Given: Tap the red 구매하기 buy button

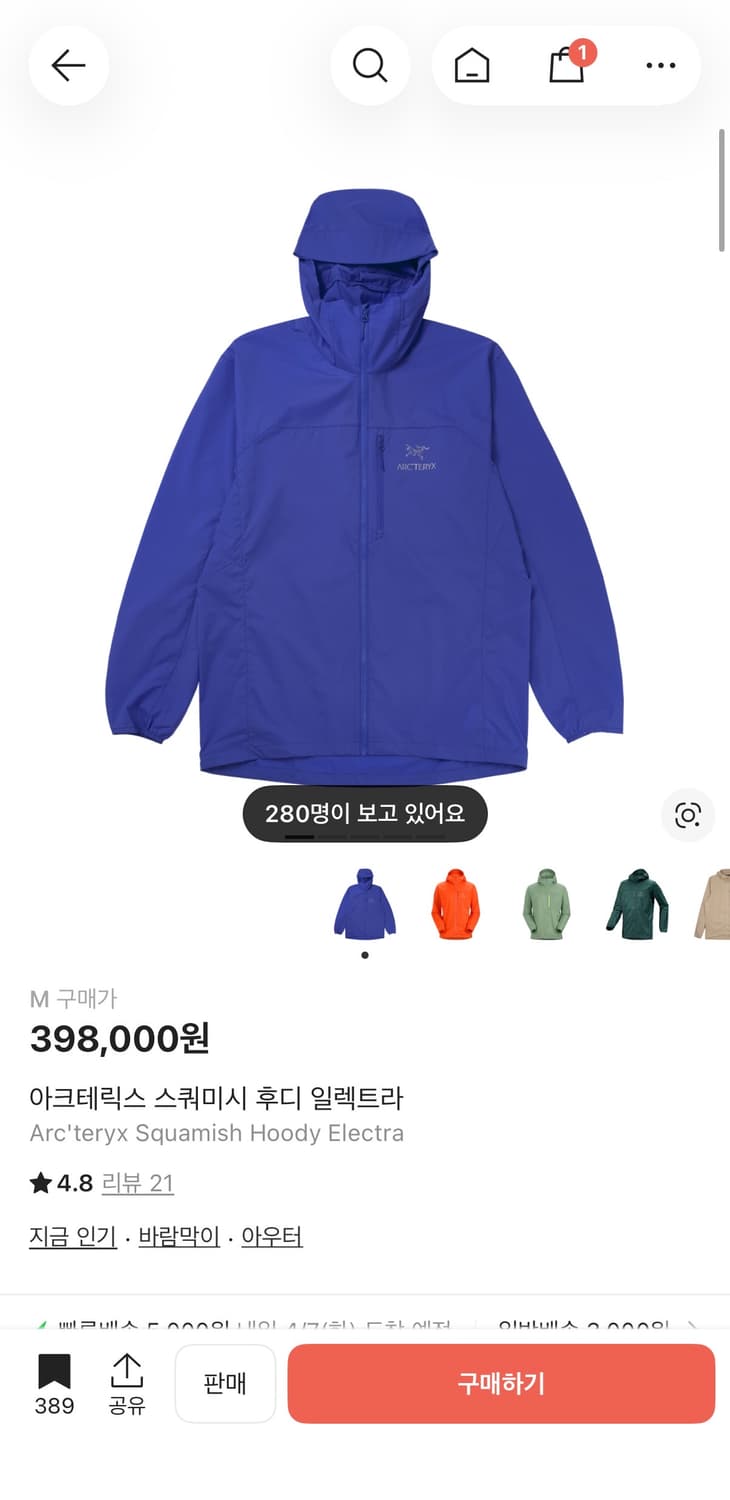Looking at the screenshot, I should coord(500,1383).
